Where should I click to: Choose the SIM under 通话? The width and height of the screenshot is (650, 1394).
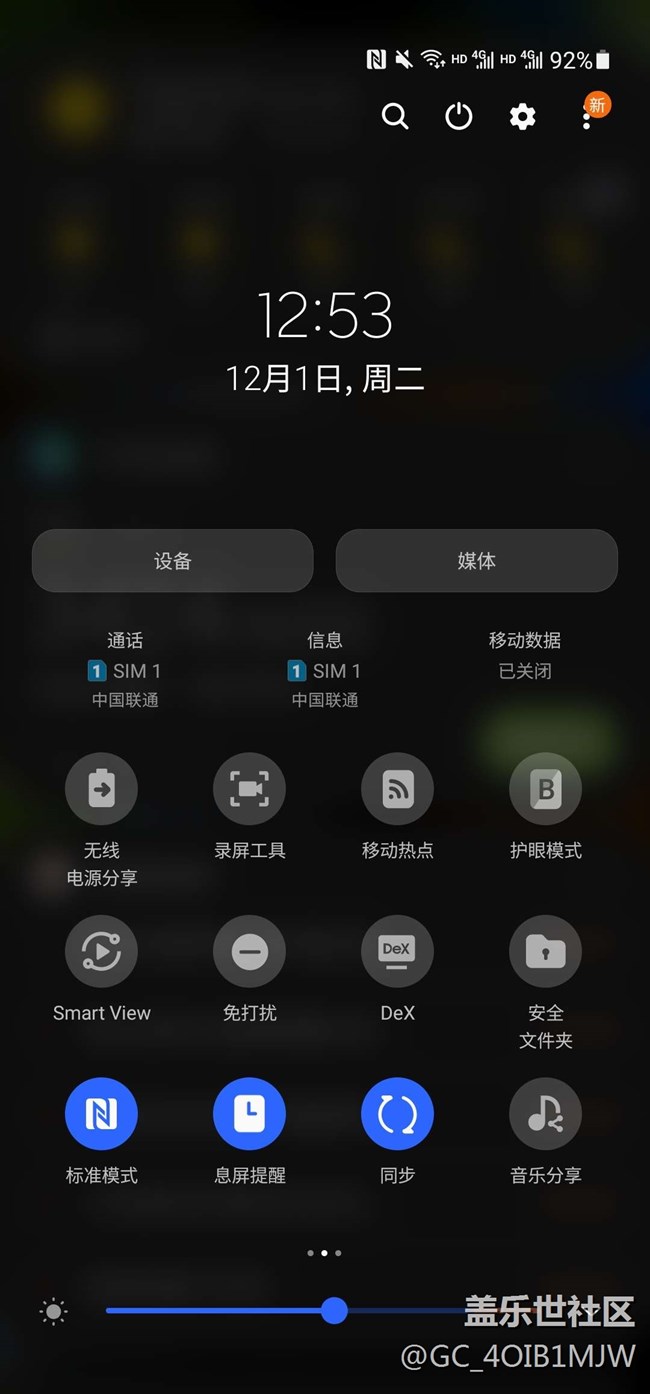[125, 670]
